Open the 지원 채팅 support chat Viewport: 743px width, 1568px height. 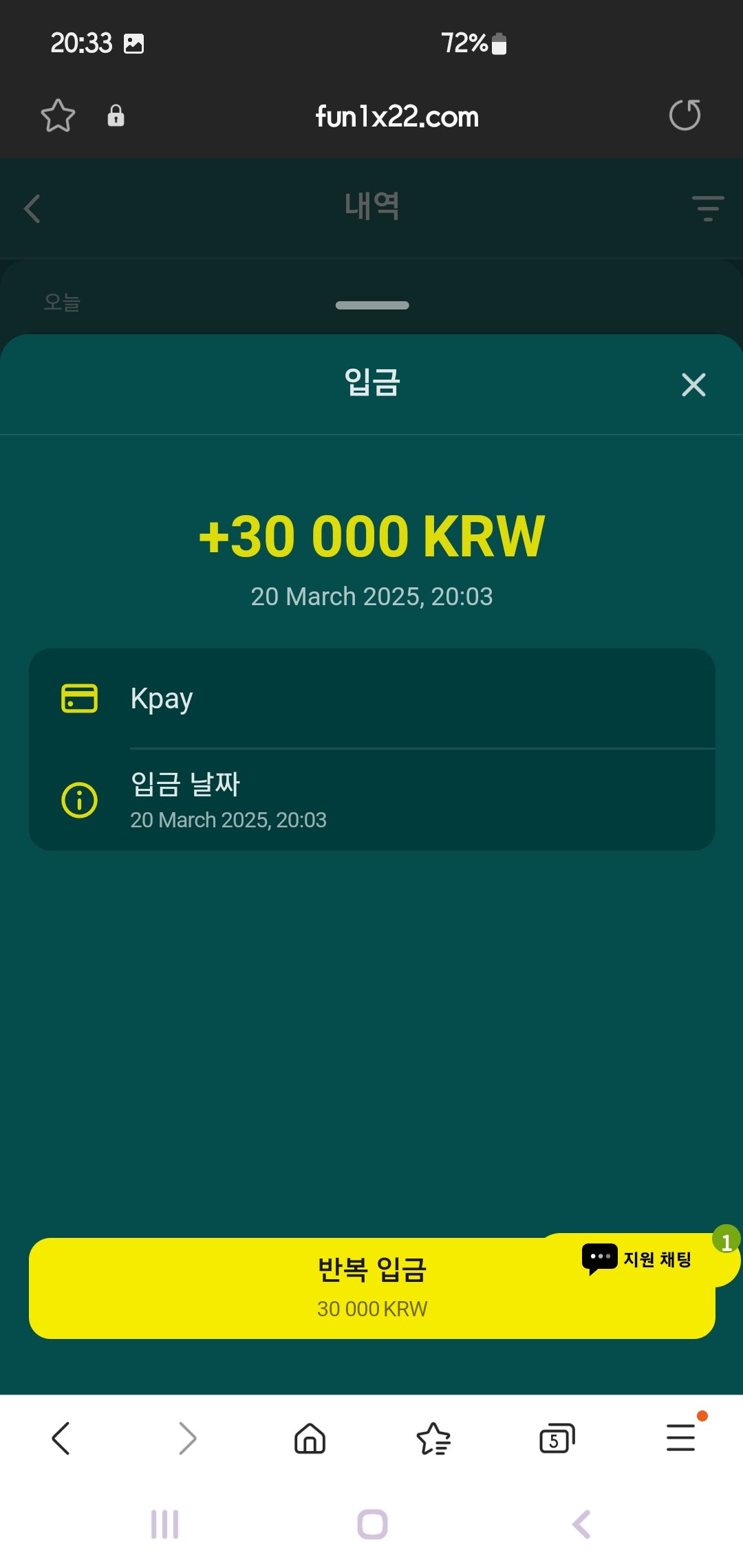click(638, 1259)
